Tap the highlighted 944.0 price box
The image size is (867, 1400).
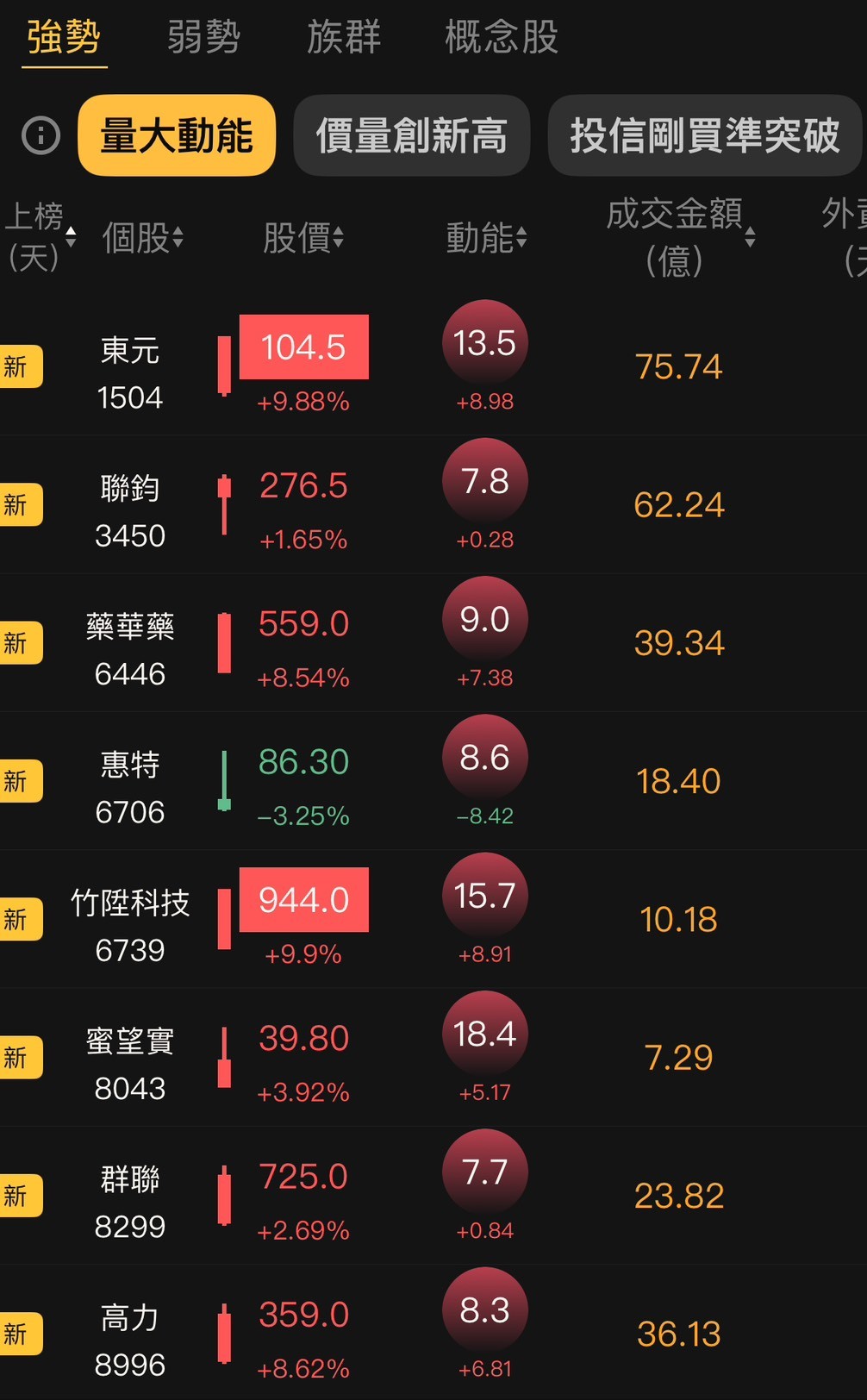click(303, 900)
